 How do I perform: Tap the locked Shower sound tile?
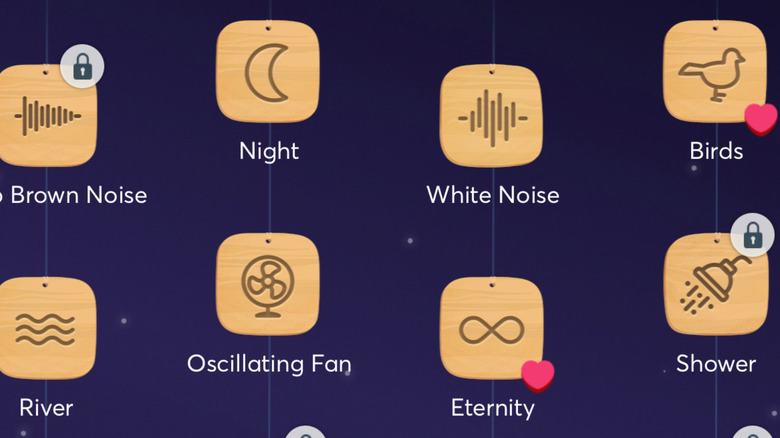(x=715, y=284)
